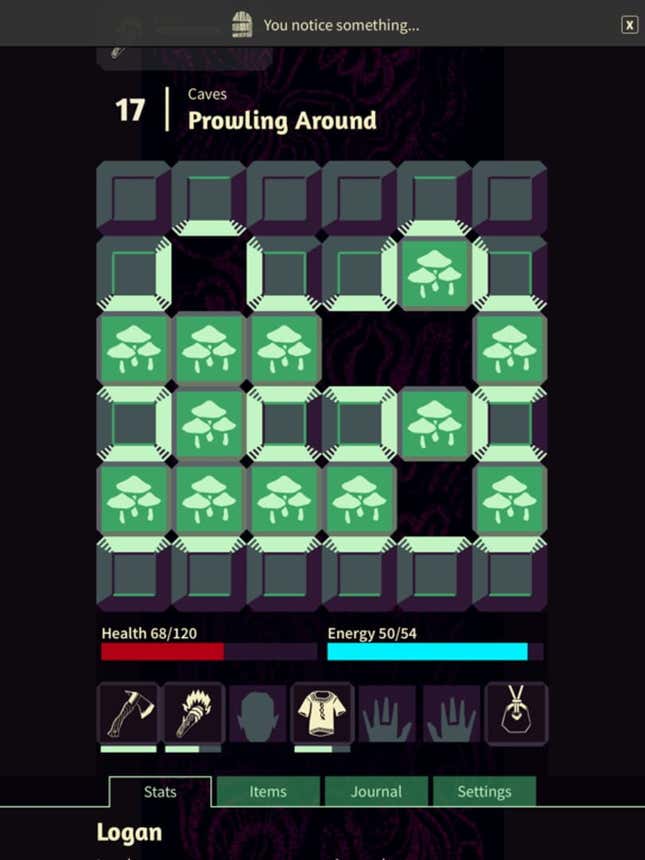Open the Journal tab
The height and width of the screenshot is (860, 645).
[376, 791]
